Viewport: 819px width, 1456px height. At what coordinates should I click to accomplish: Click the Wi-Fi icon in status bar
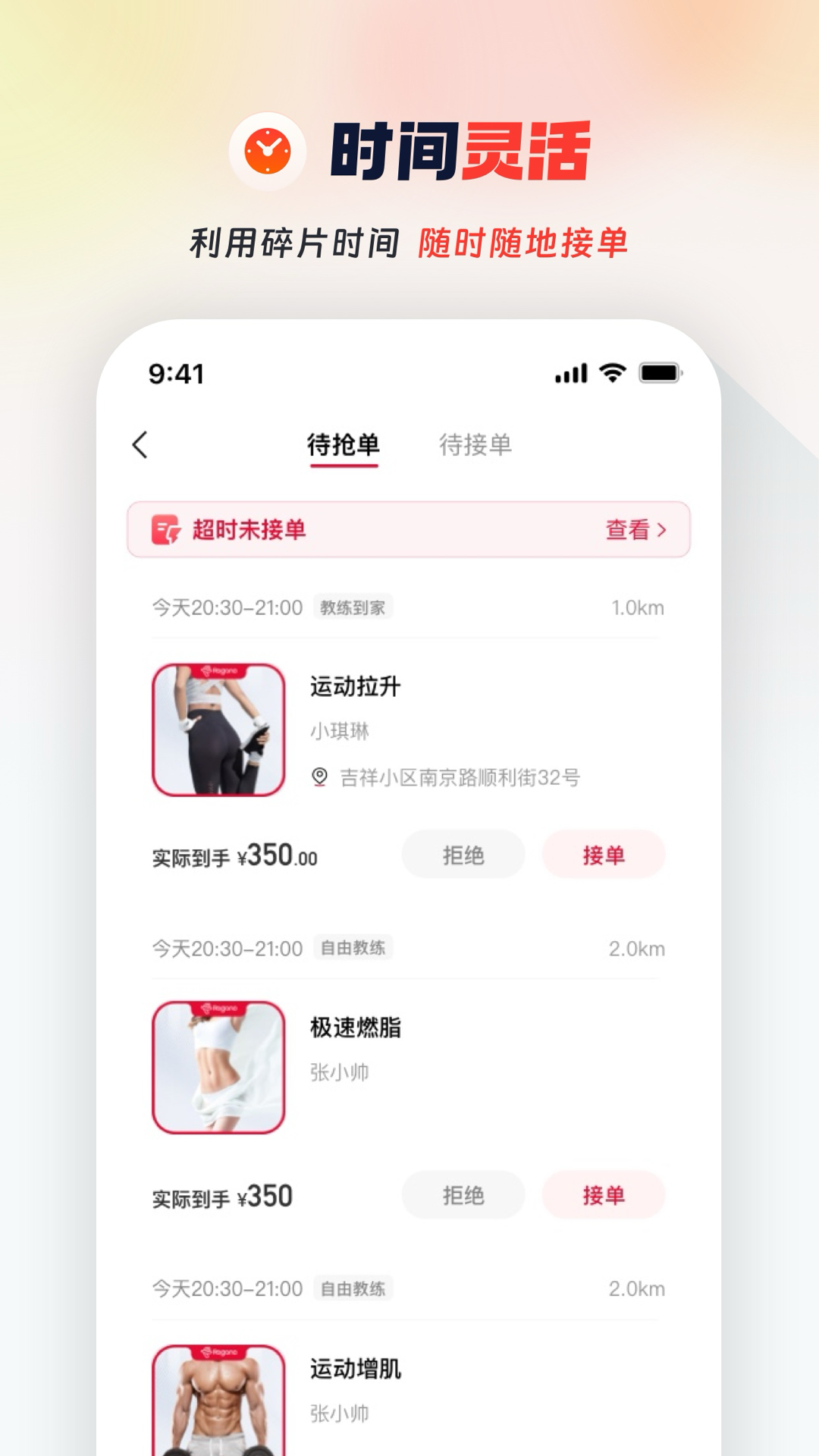pos(611,372)
